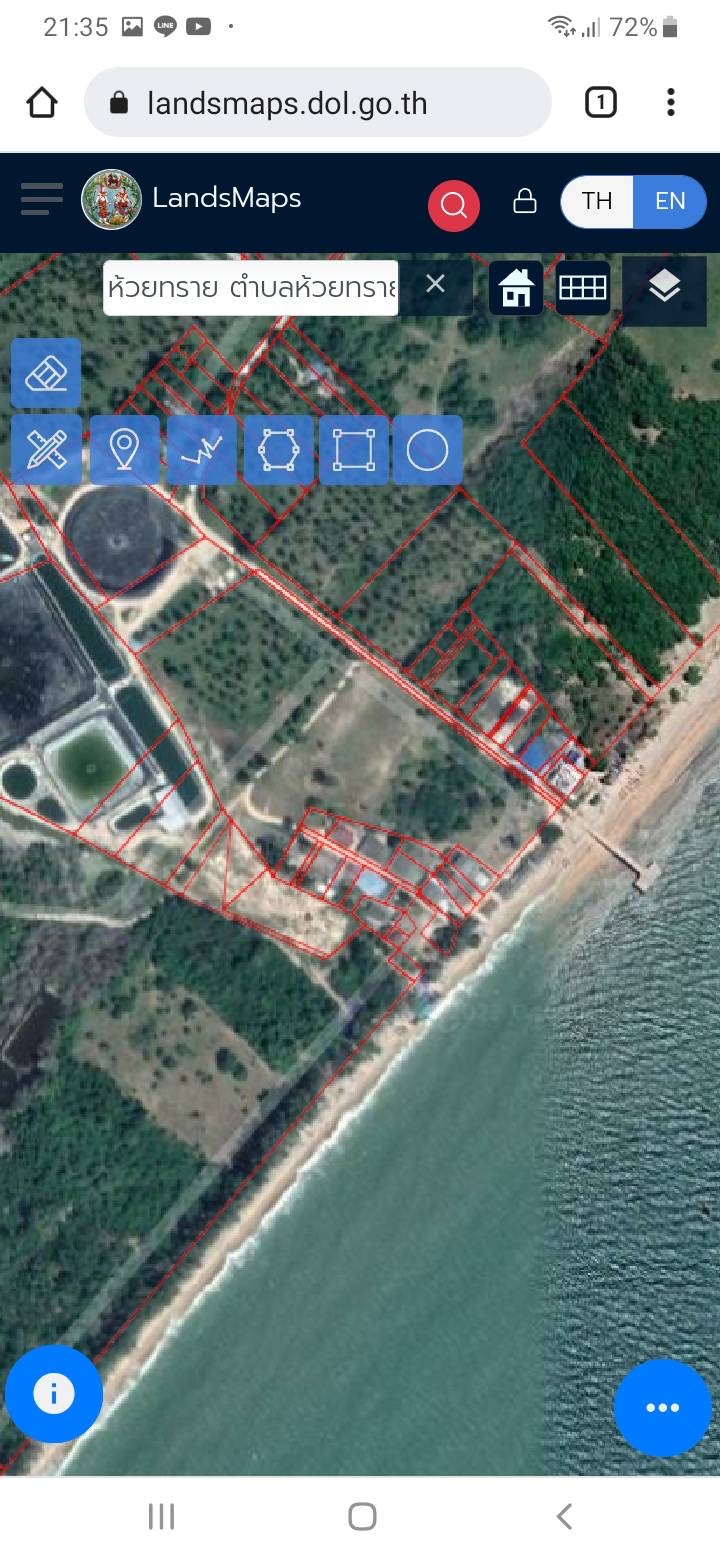Open the blue info button
The width and height of the screenshot is (720, 1560).
click(54, 1394)
